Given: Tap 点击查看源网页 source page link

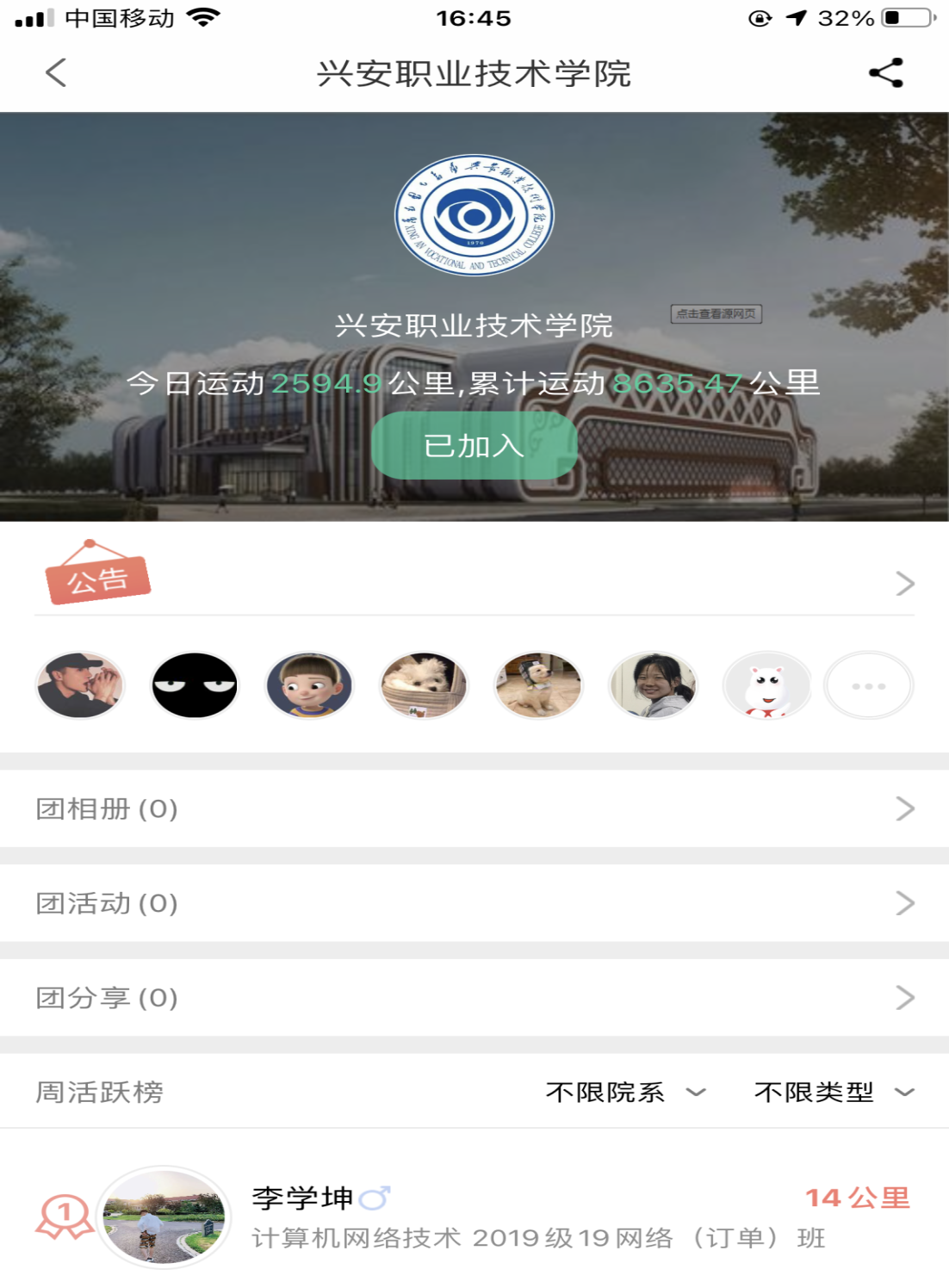Looking at the screenshot, I should (x=716, y=314).
